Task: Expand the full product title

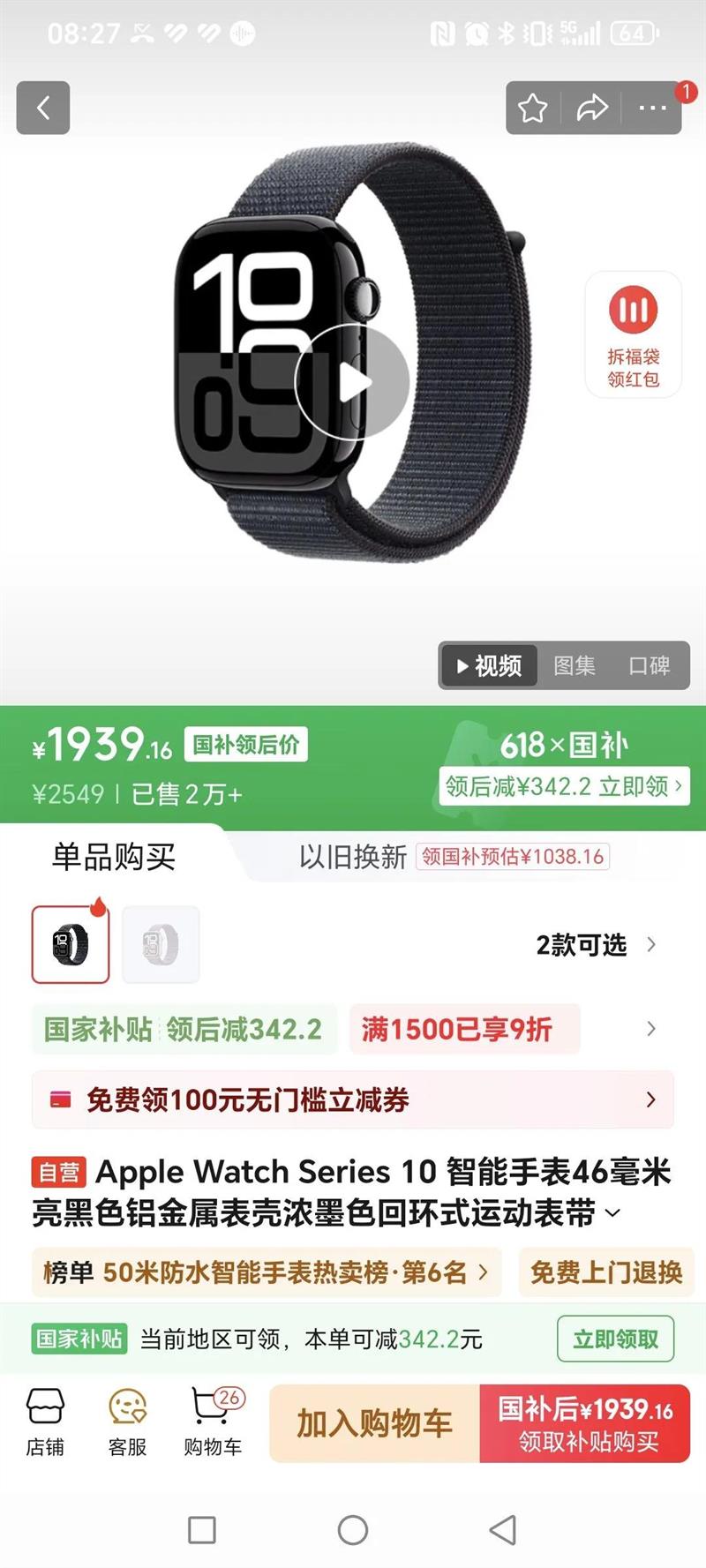Action: (x=612, y=1213)
